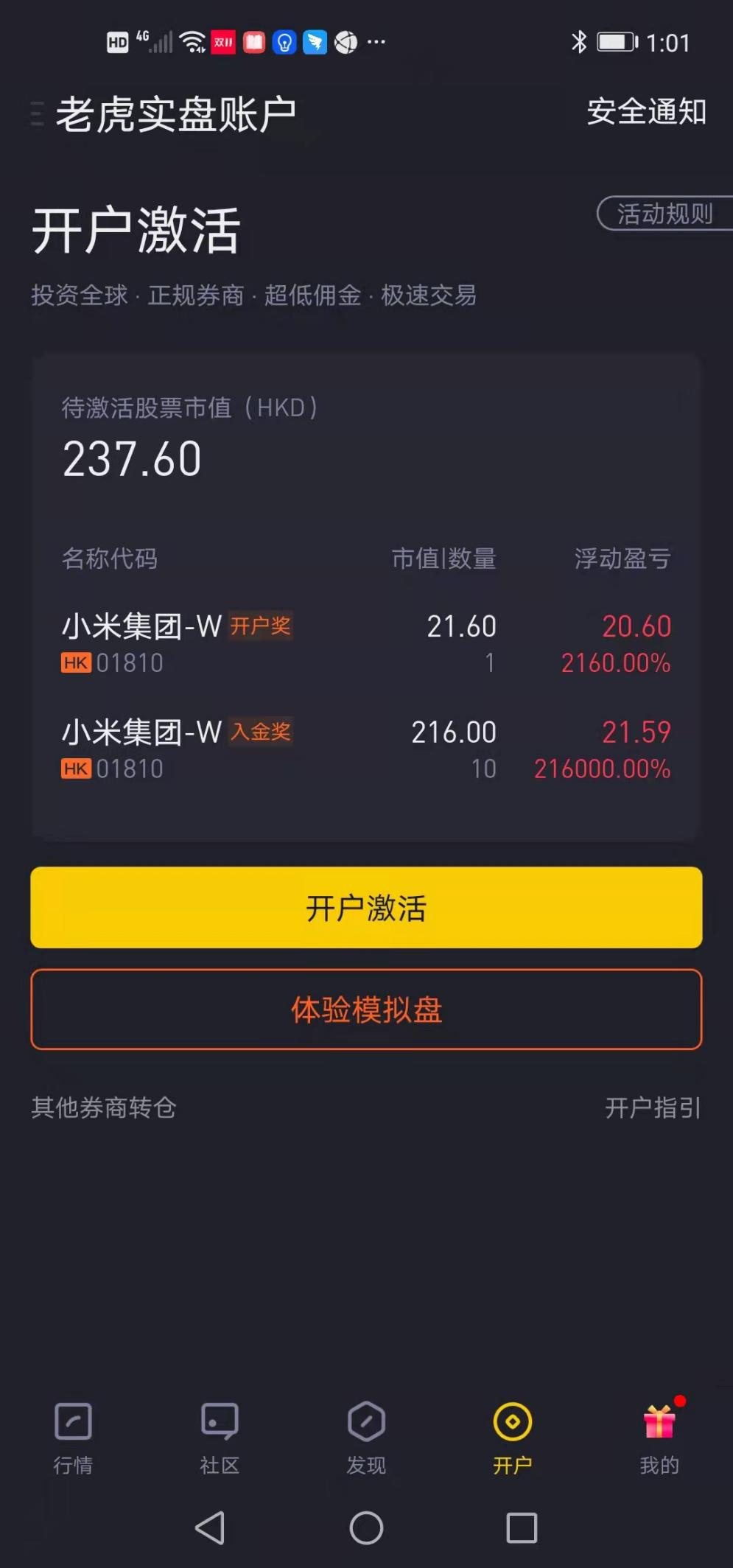Open 其他券商转仓 link
This screenshot has height=1568, width=733.
pyautogui.click(x=104, y=1107)
